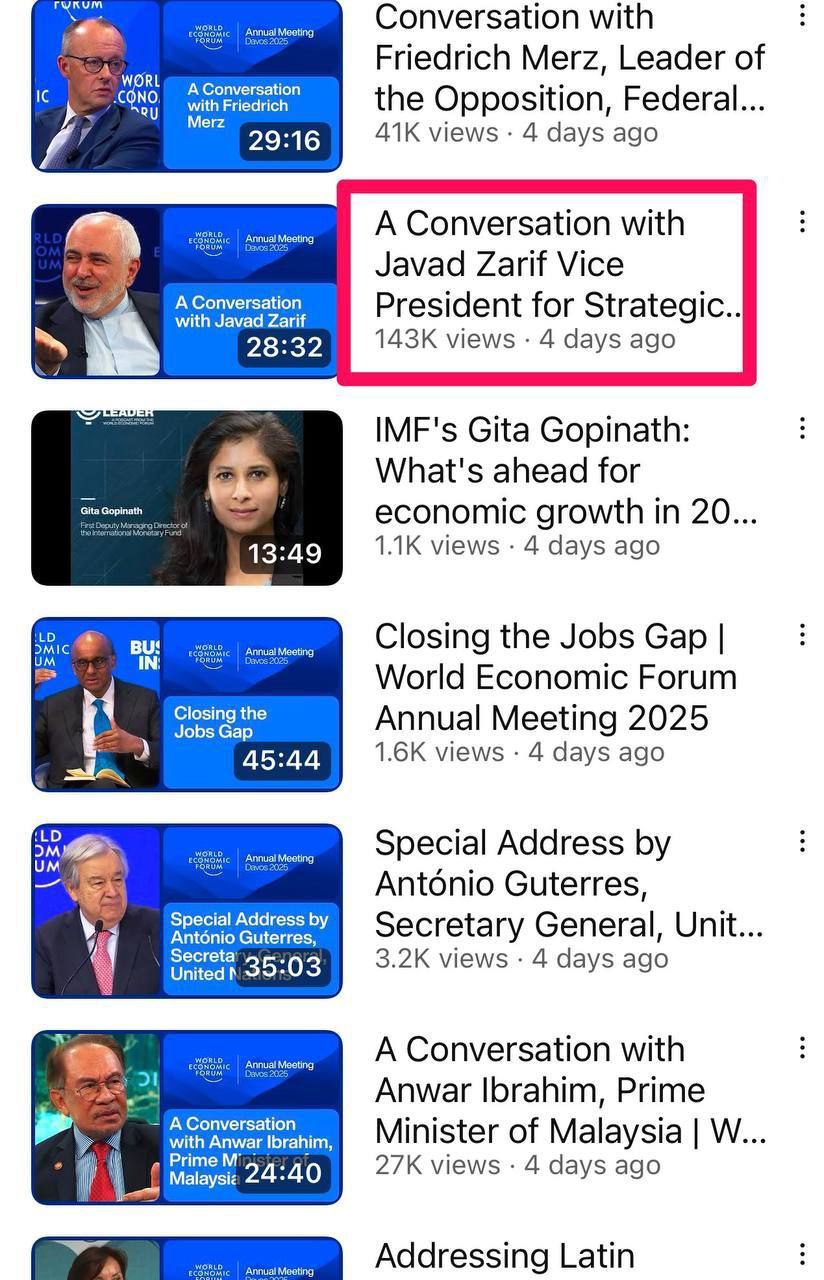Open the menu for António Guterres address video
824x1280 pixels.
[802, 842]
